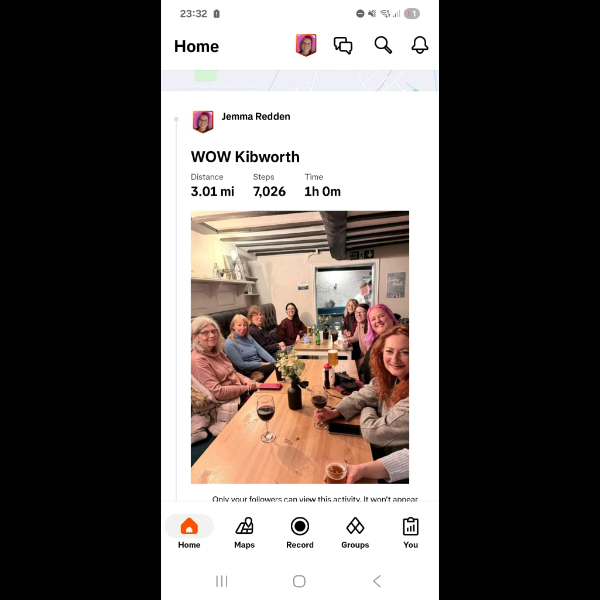Switch to the Record tab
The height and width of the screenshot is (600, 600).
coord(300,532)
